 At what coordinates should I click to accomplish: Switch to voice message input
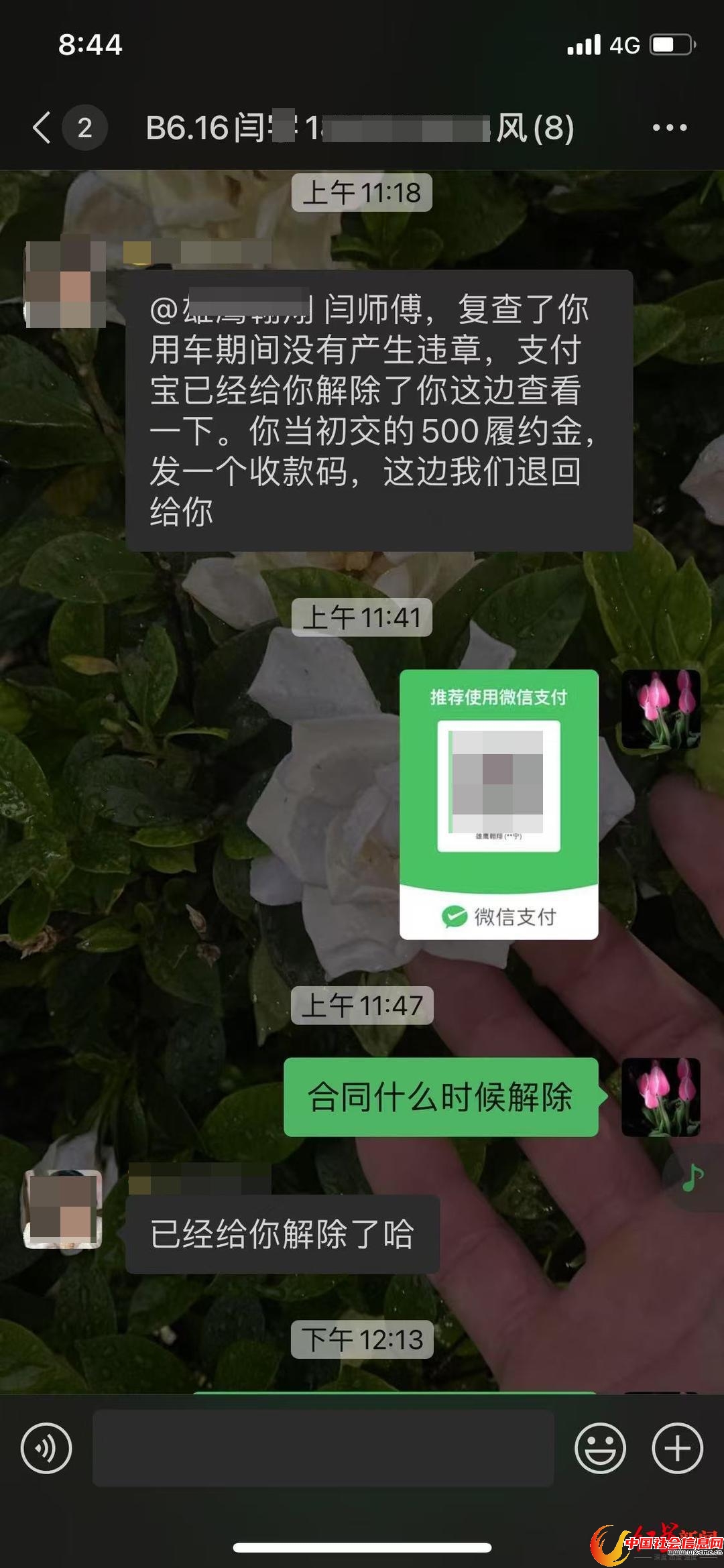click(46, 1448)
